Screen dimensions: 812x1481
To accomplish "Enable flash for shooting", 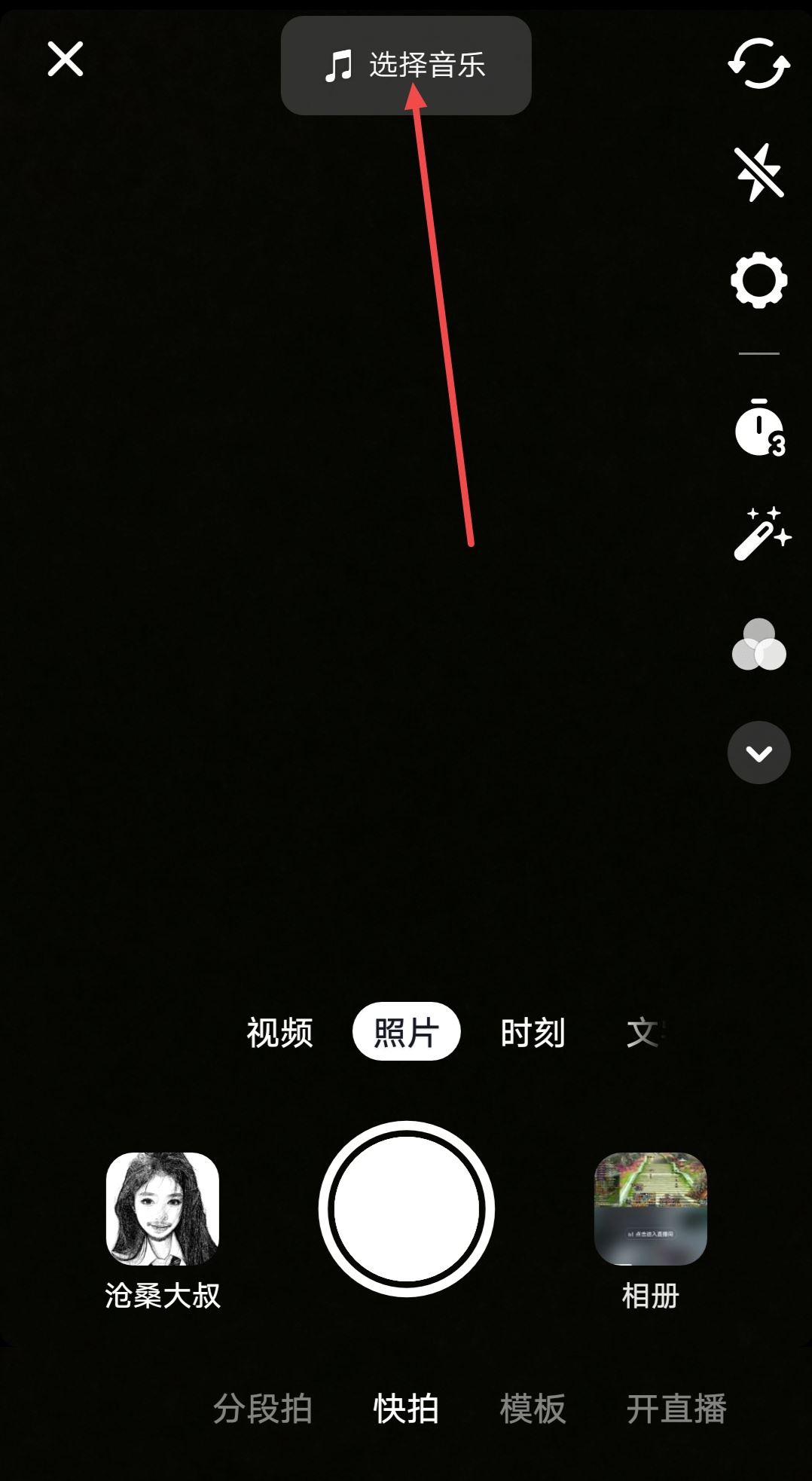I will (x=758, y=175).
